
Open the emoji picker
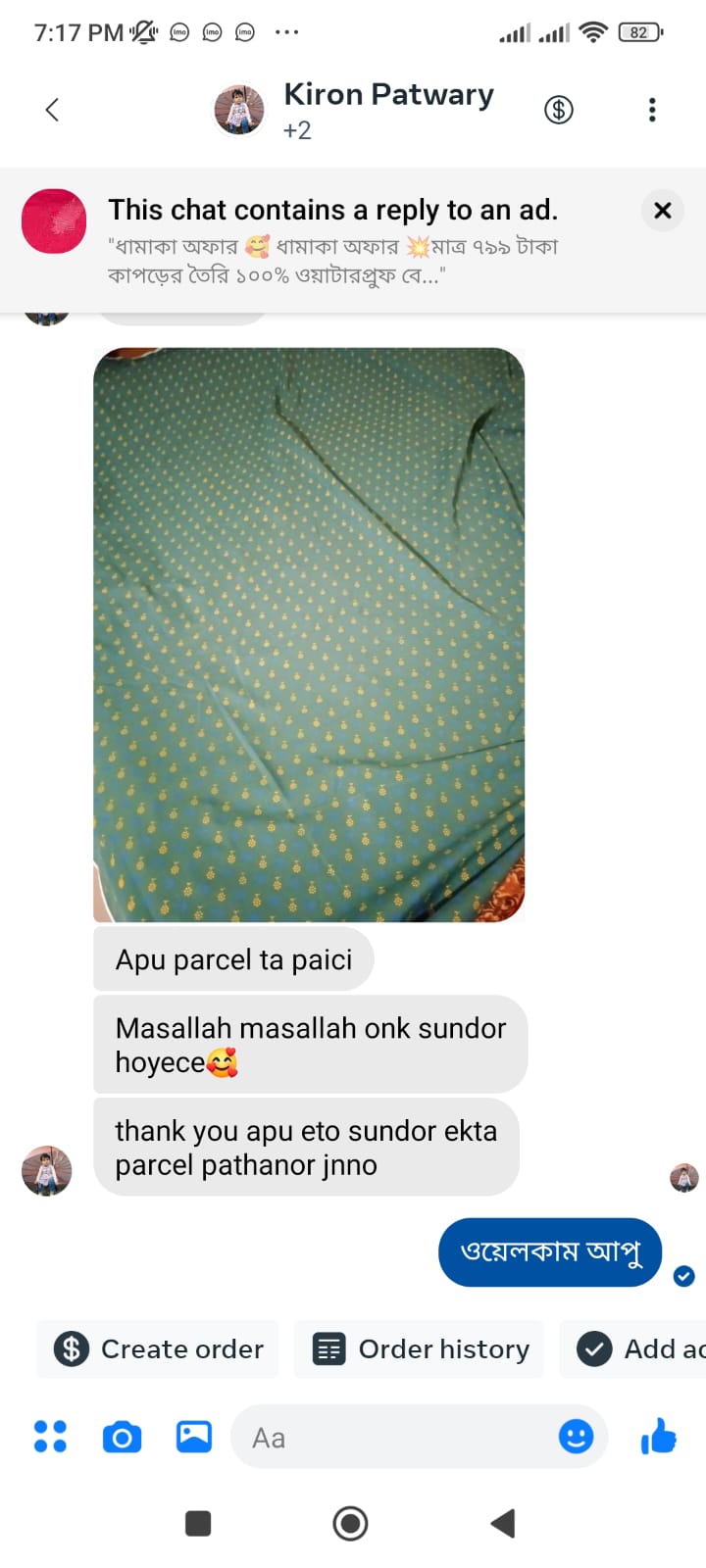tap(576, 1437)
